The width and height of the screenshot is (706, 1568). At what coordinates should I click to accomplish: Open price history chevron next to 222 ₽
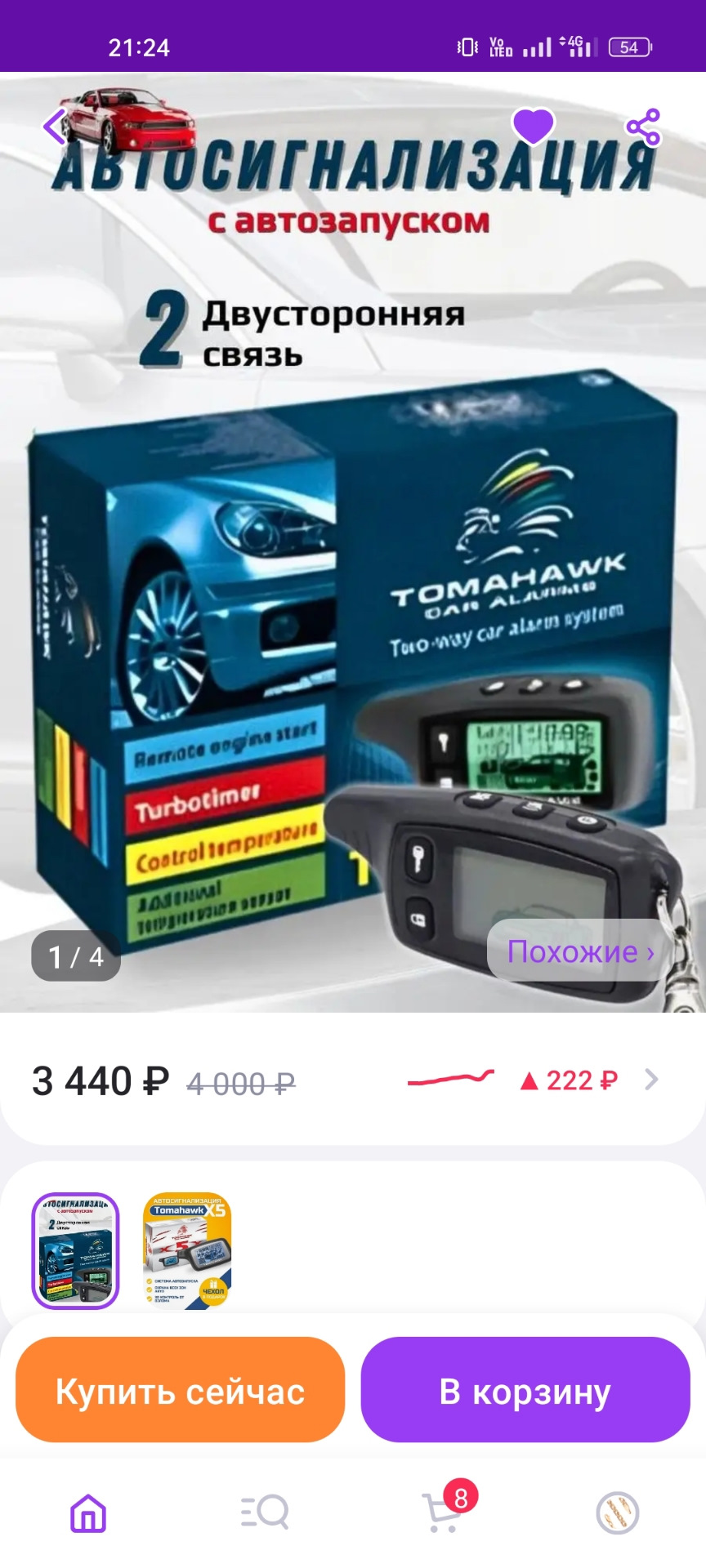(x=651, y=1080)
